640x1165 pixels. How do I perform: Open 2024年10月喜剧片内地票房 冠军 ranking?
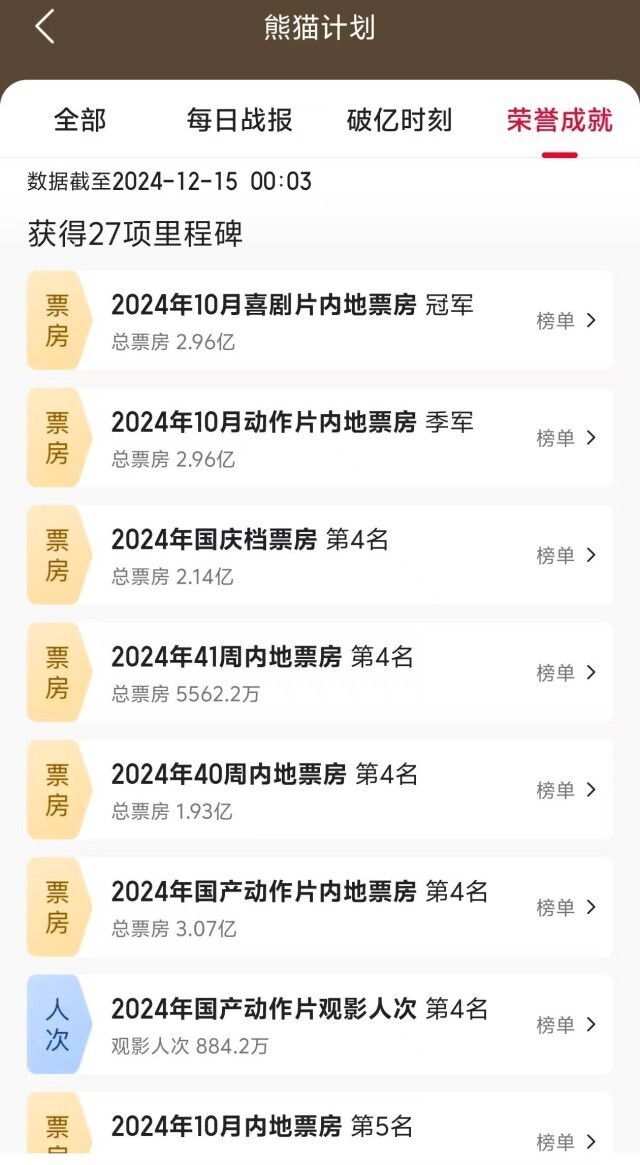[x=566, y=321]
